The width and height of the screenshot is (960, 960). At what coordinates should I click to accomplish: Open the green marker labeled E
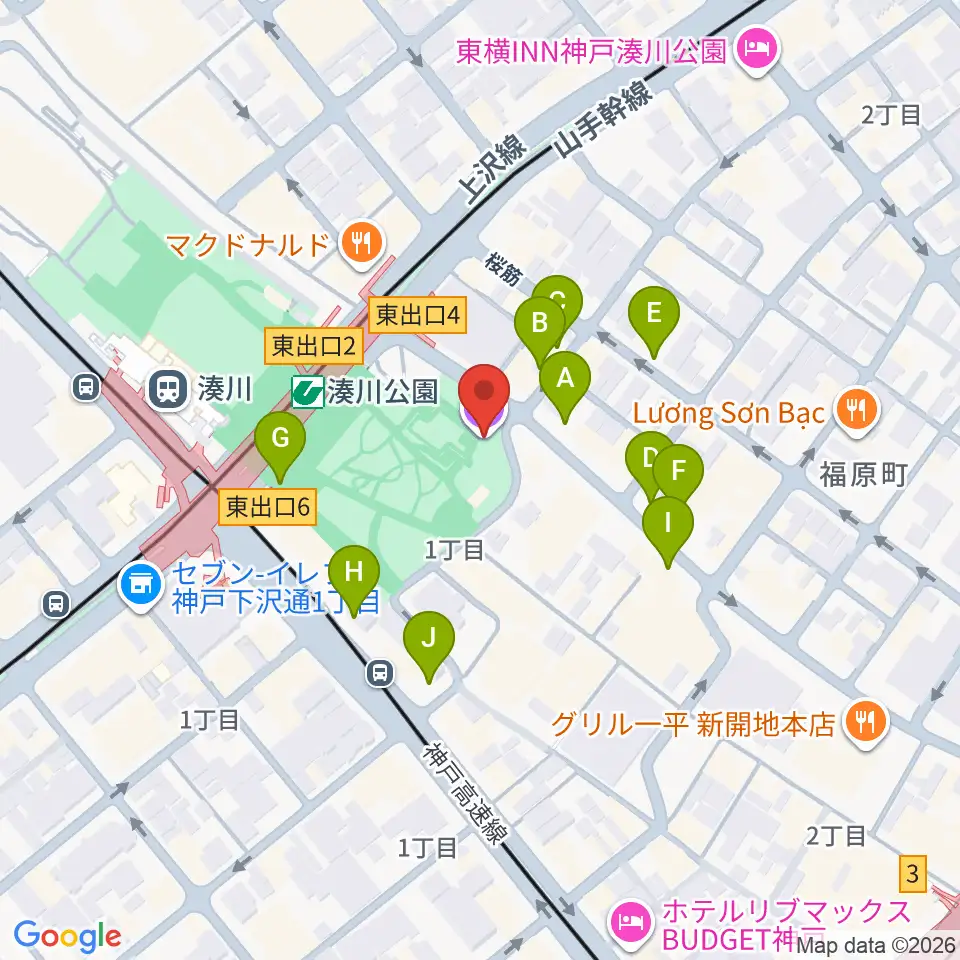click(x=654, y=316)
